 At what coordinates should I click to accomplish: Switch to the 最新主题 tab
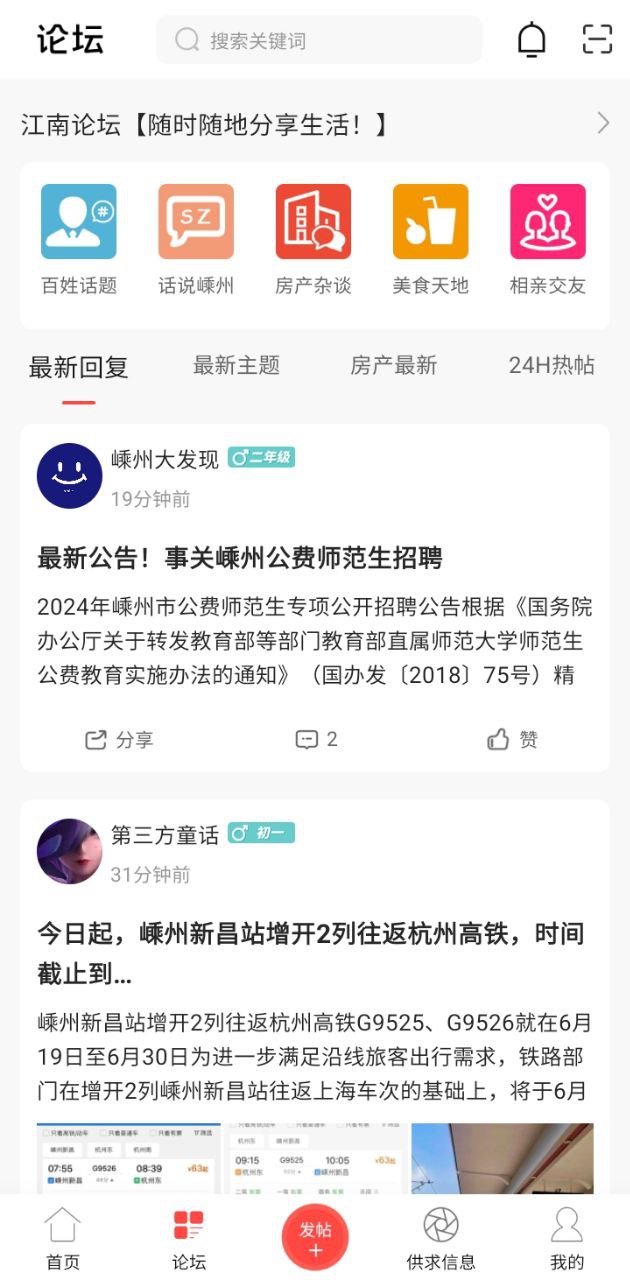coord(236,366)
